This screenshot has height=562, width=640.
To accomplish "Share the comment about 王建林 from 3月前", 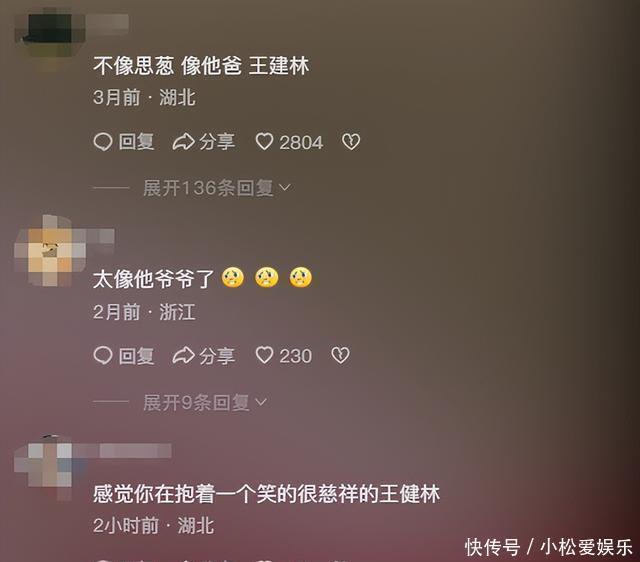I will point(204,142).
